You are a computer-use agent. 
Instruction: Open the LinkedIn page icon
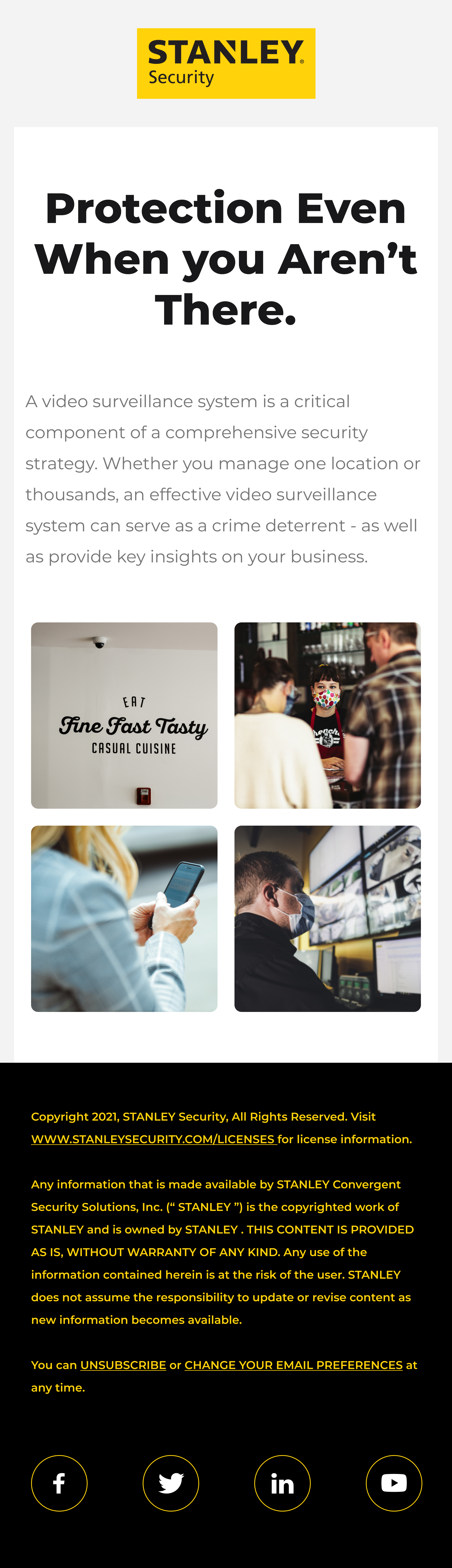coord(282,1483)
